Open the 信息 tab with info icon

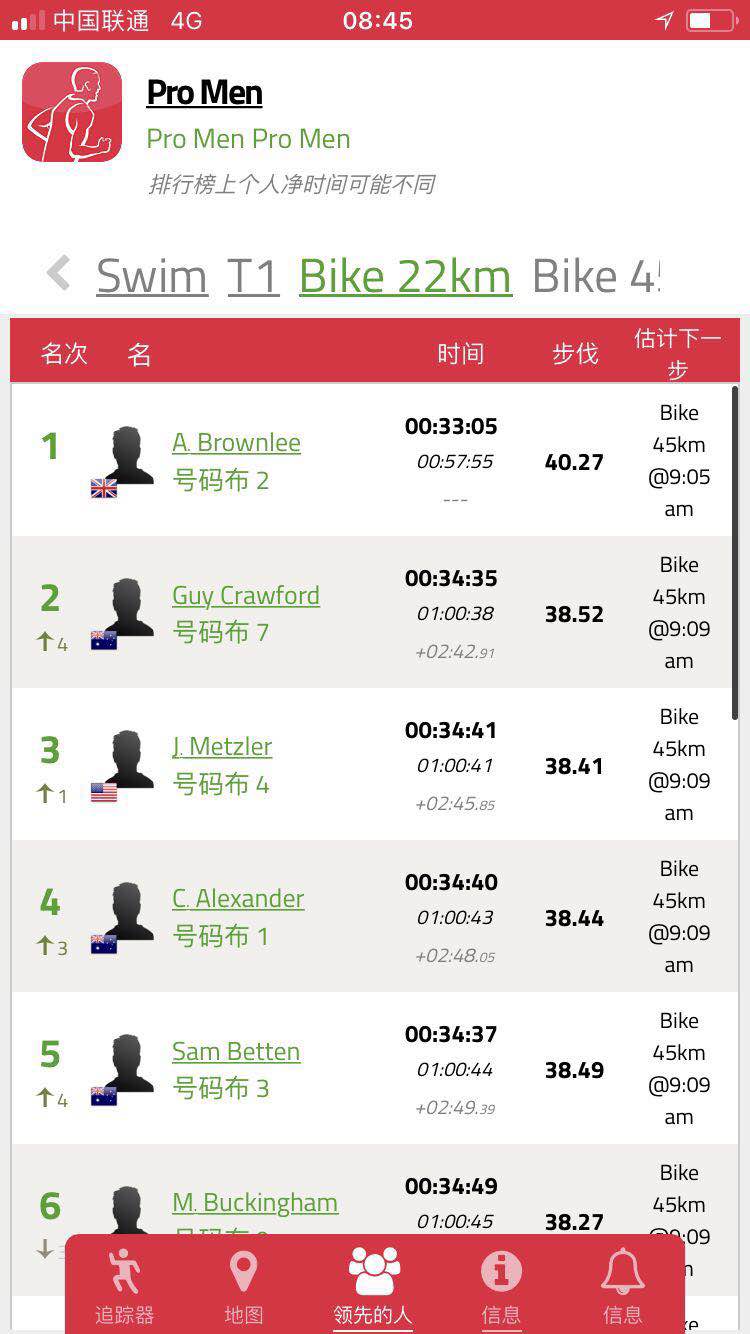pos(501,1285)
